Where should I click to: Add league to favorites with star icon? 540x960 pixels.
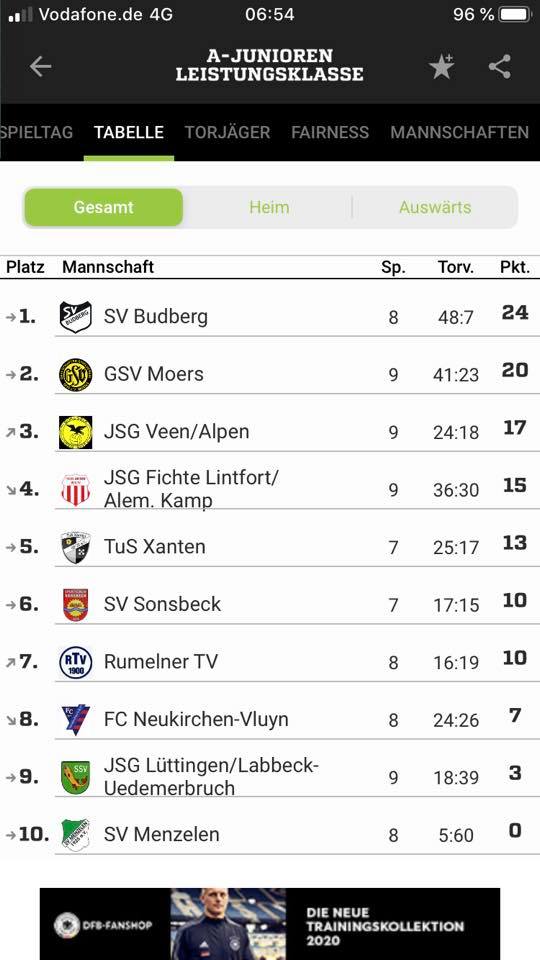click(x=441, y=66)
